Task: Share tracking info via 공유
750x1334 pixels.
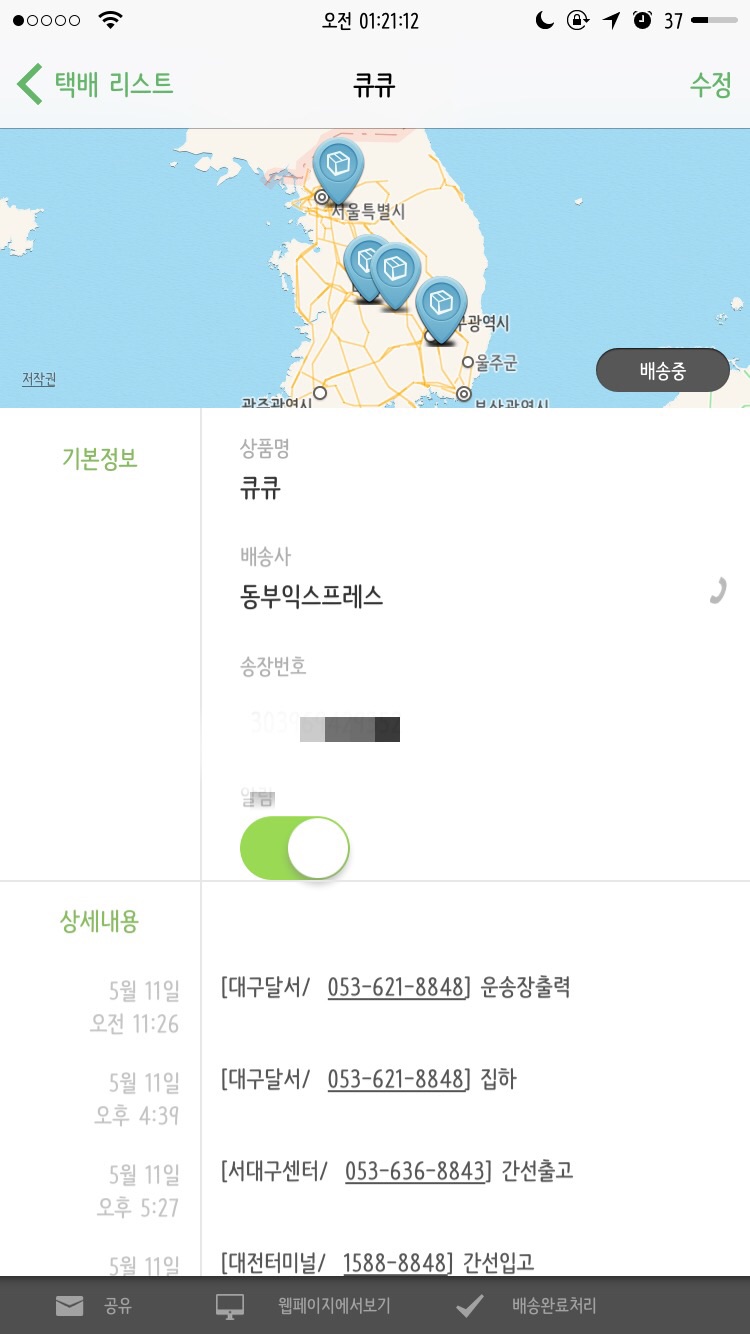Action: click(94, 1306)
